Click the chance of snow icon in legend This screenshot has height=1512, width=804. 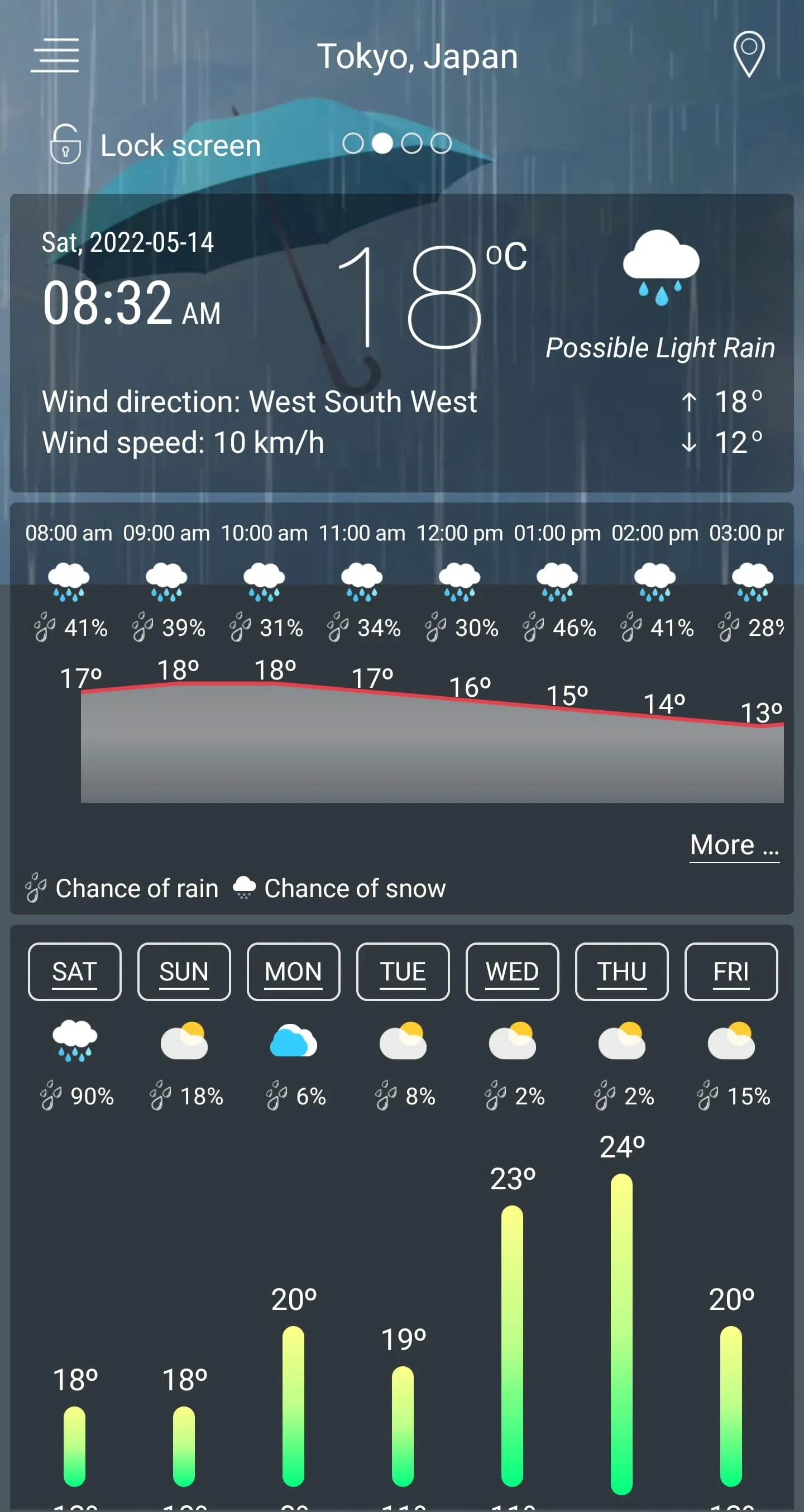(x=245, y=886)
